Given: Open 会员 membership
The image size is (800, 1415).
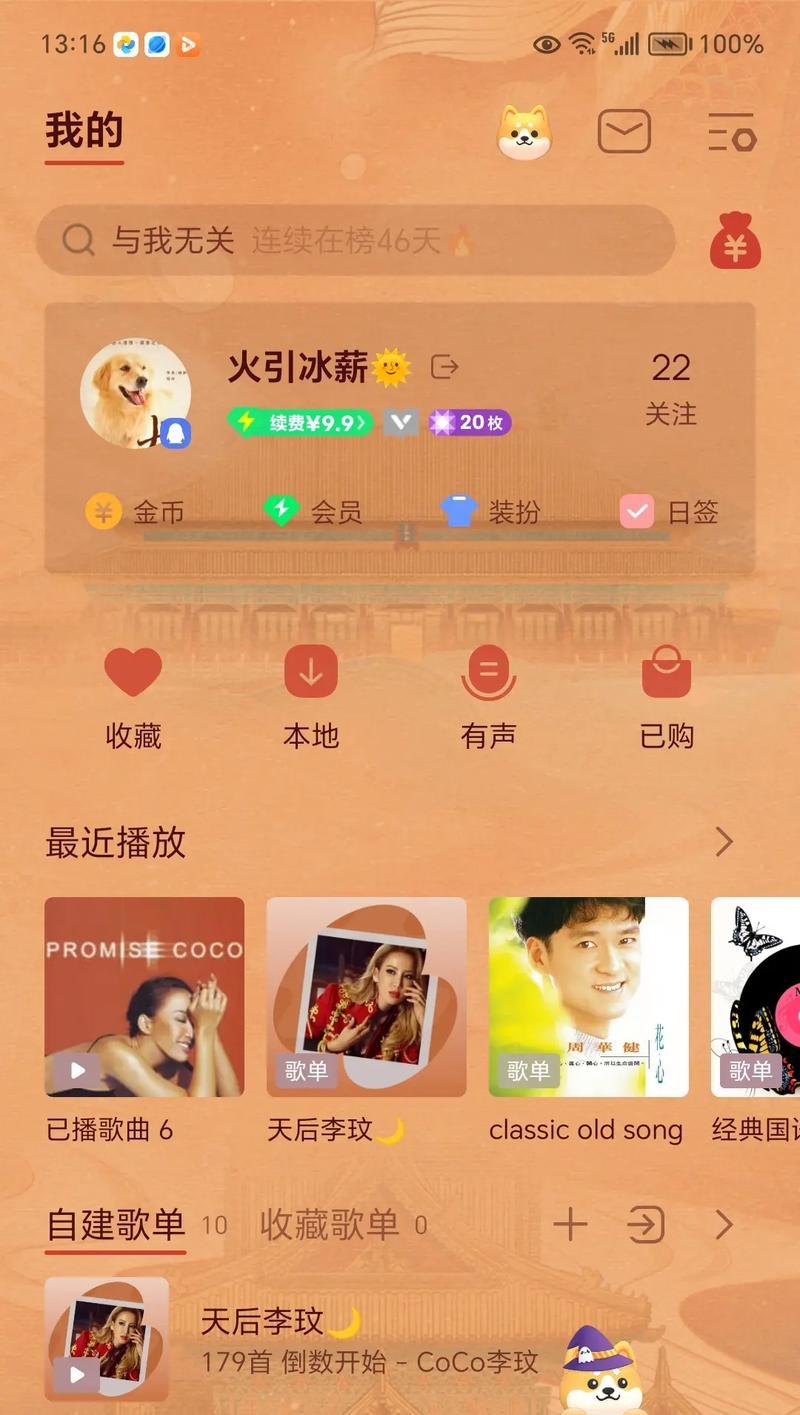Looking at the screenshot, I should coord(312,512).
